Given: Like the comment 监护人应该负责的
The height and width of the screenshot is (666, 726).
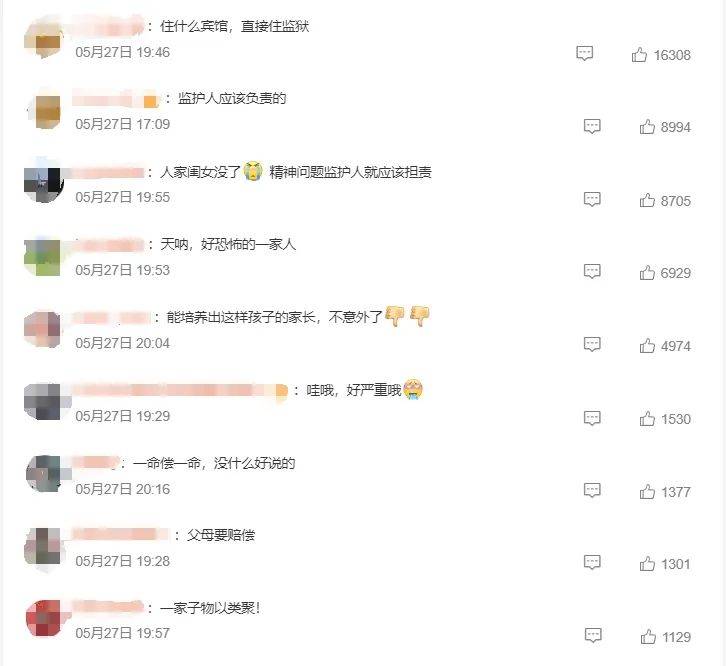Looking at the screenshot, I should pos(647,127).
